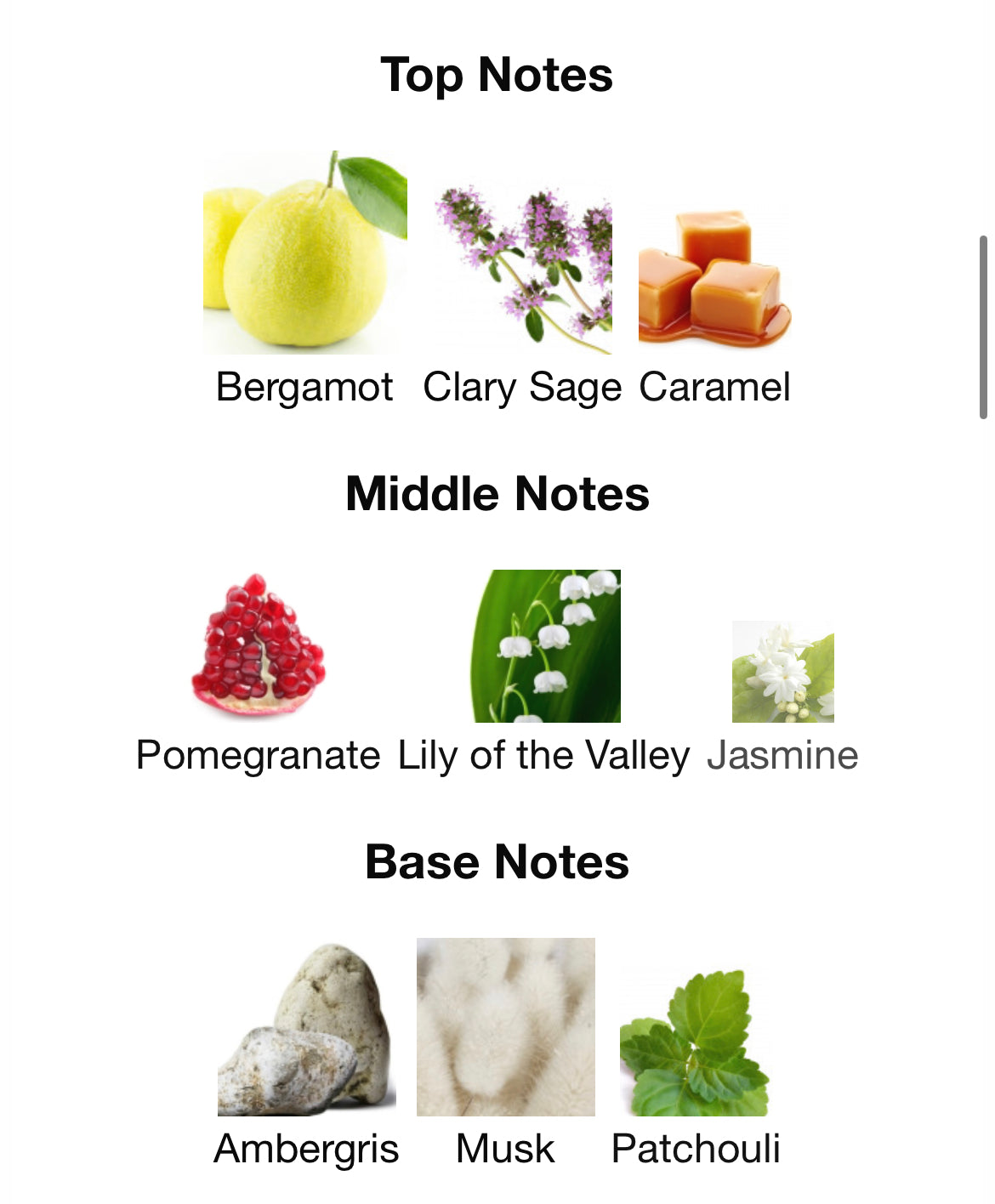Select the Caramel note
This screenshot has width=995, height=1204.
point(714,279)
